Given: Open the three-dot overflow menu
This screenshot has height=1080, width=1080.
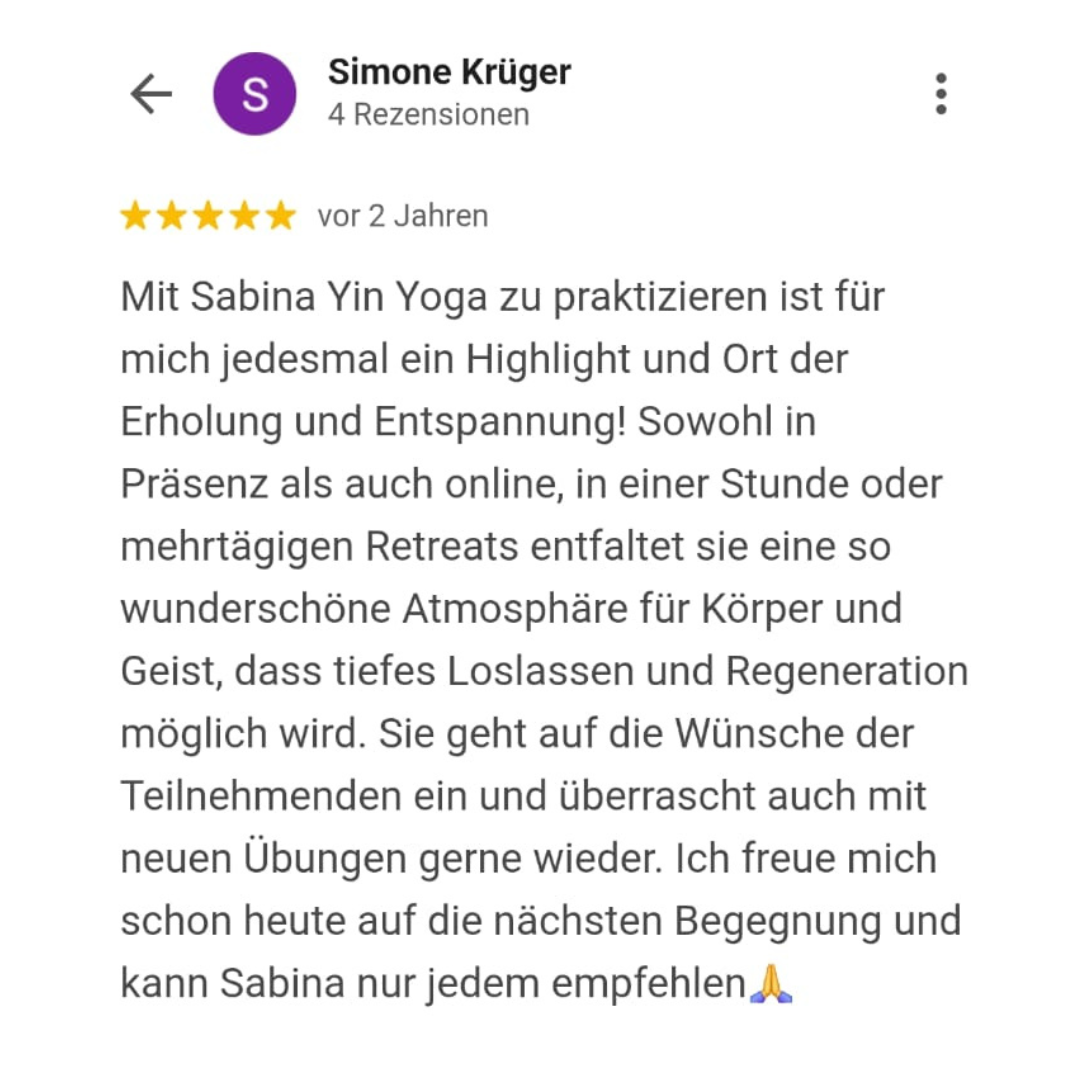Looking at the screenshot, I should click(x=940, y=94).
